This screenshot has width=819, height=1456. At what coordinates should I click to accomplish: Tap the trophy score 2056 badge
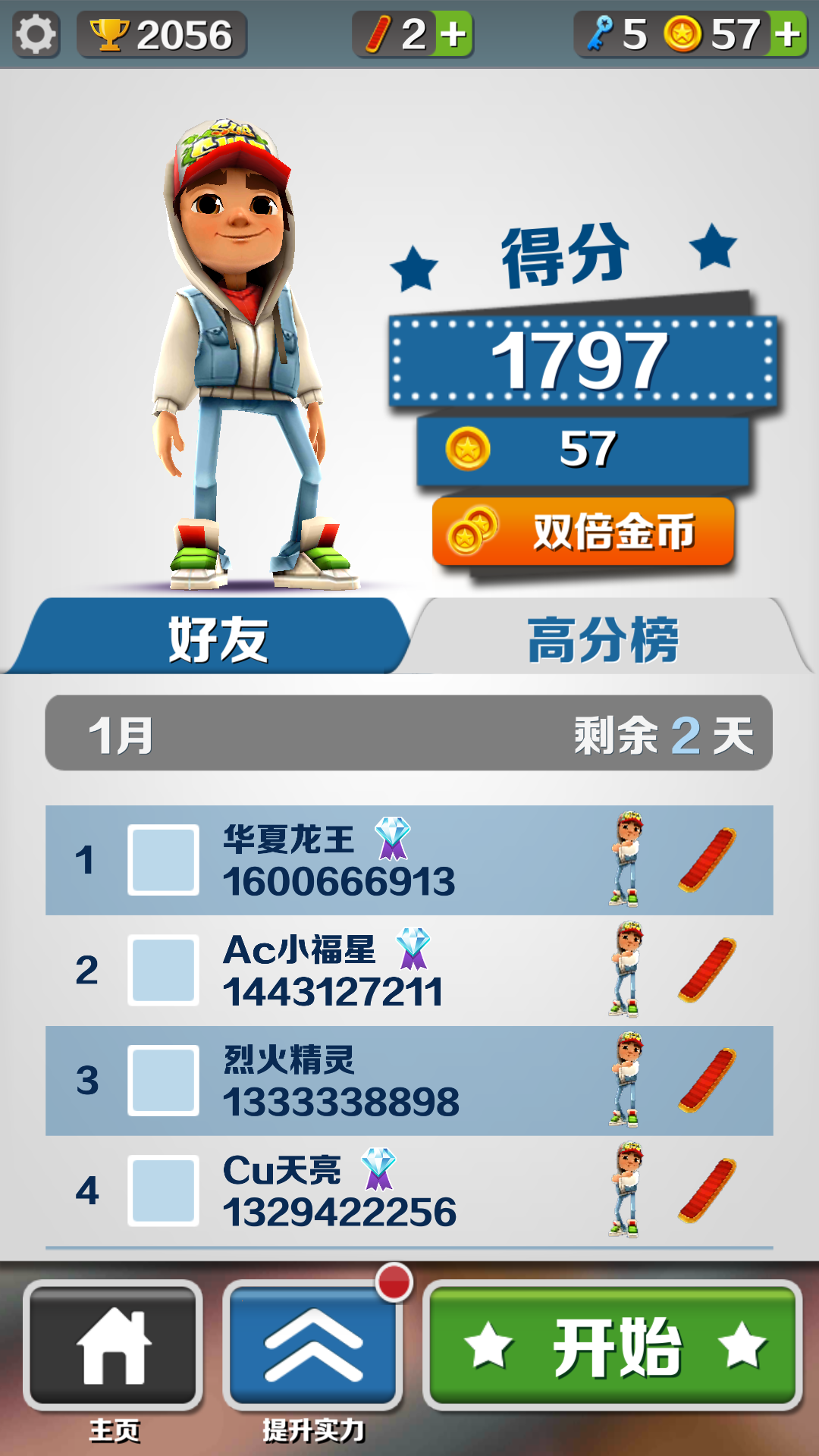coord(162,35)
